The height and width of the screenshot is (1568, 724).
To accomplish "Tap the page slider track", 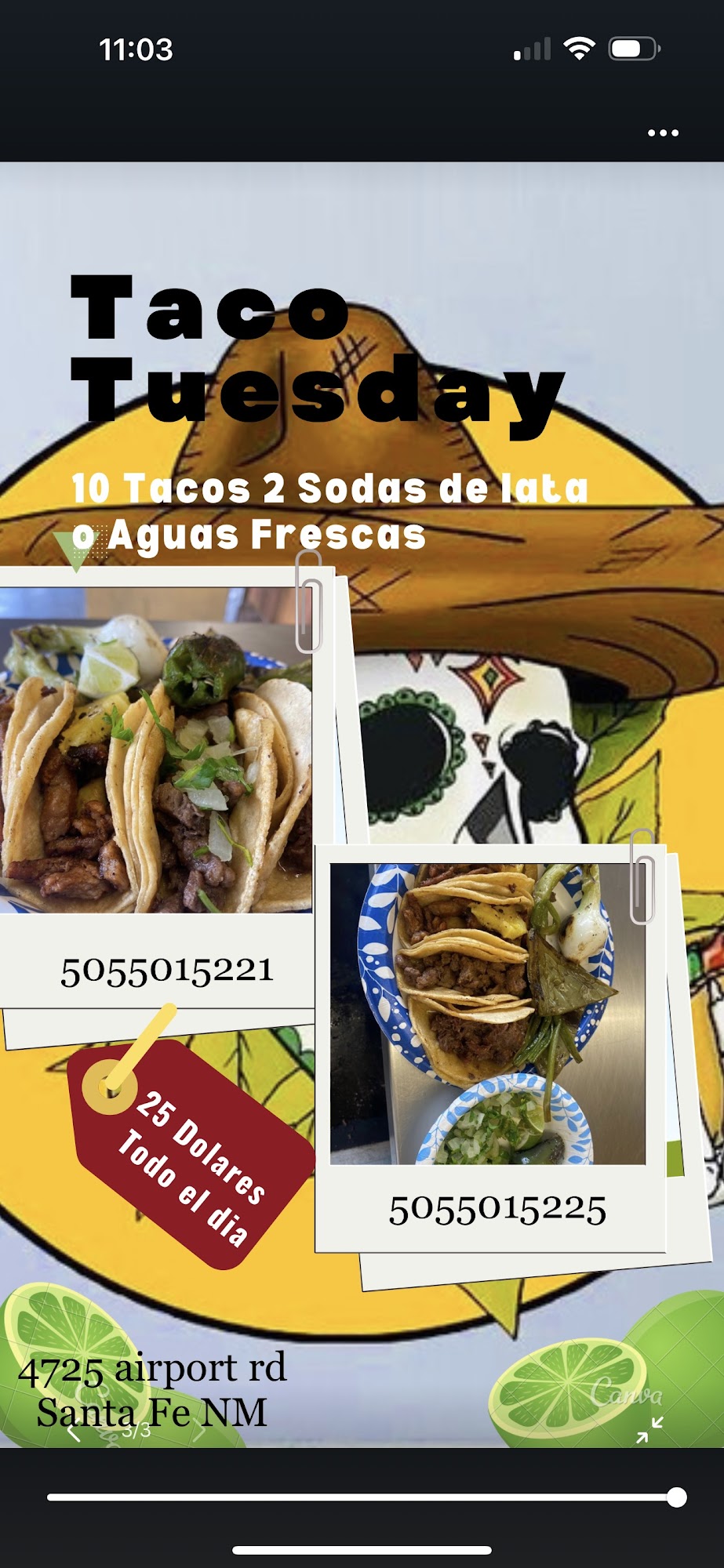I will pos(361,1497).
